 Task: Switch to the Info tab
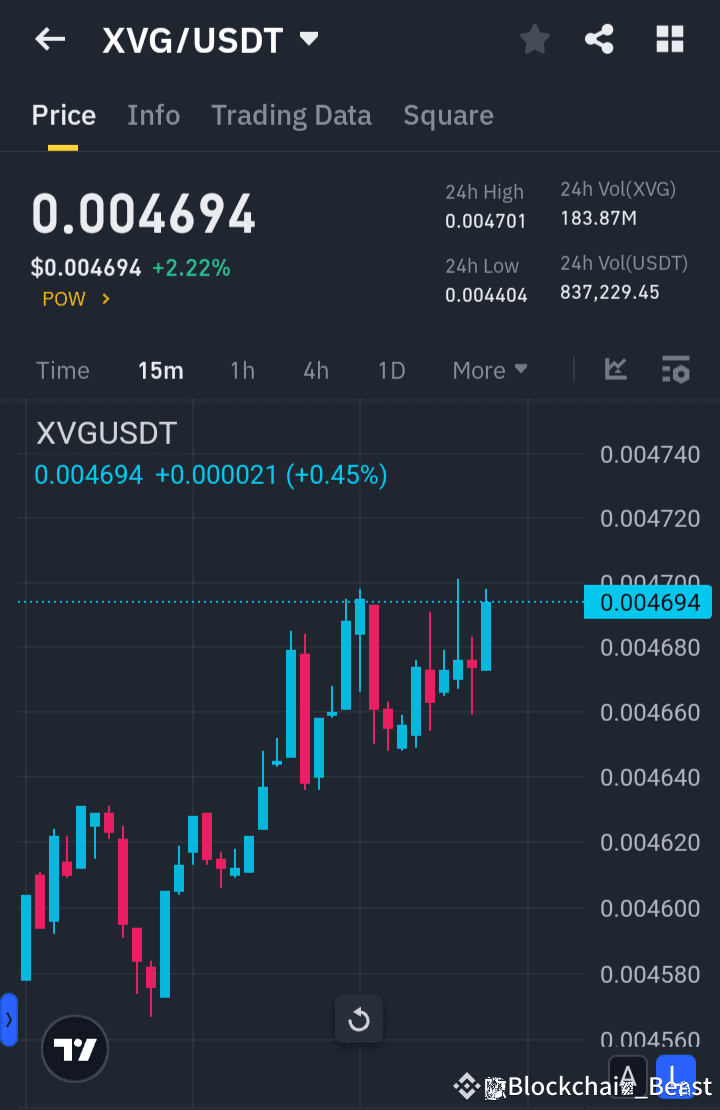(x=153, y=114)
